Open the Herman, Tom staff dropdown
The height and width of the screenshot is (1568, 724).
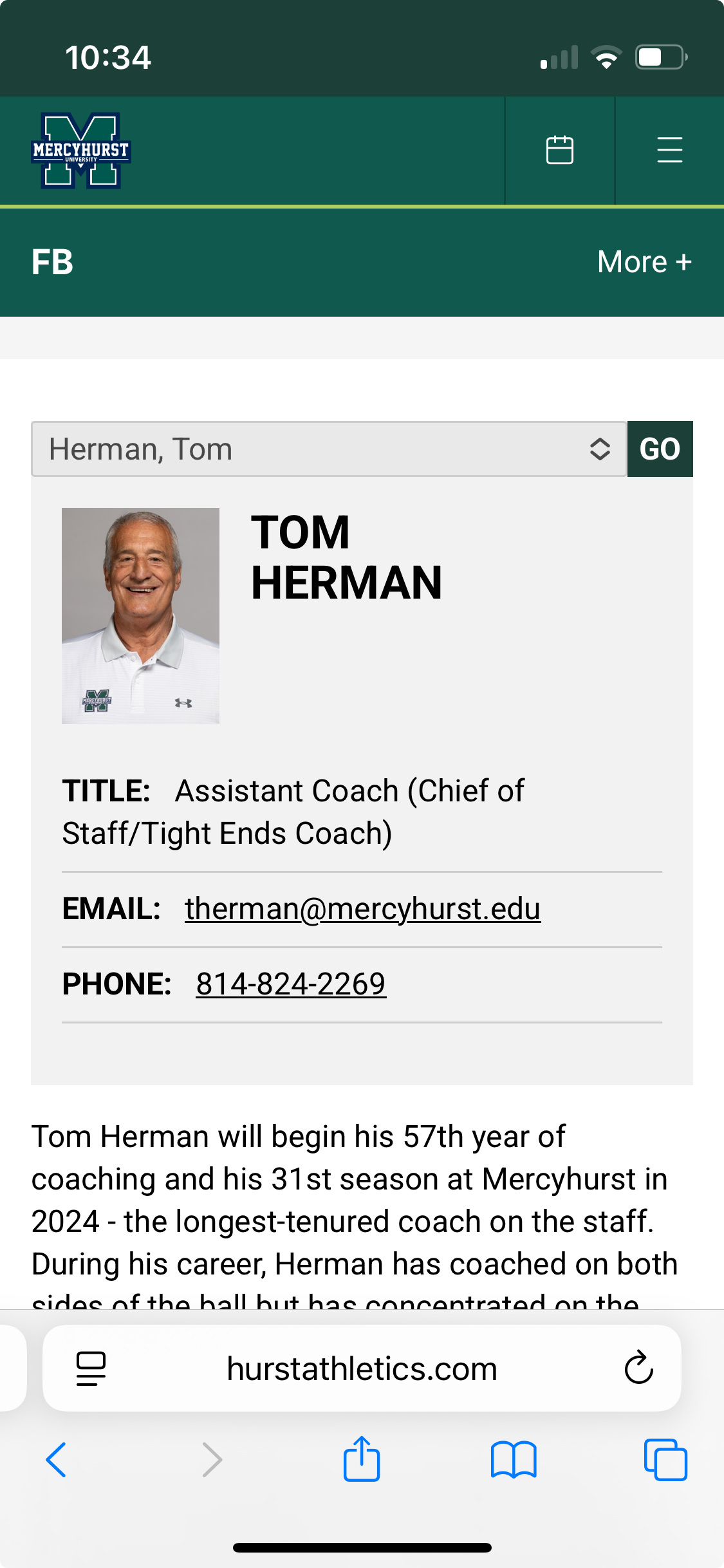tap(329, 449)
